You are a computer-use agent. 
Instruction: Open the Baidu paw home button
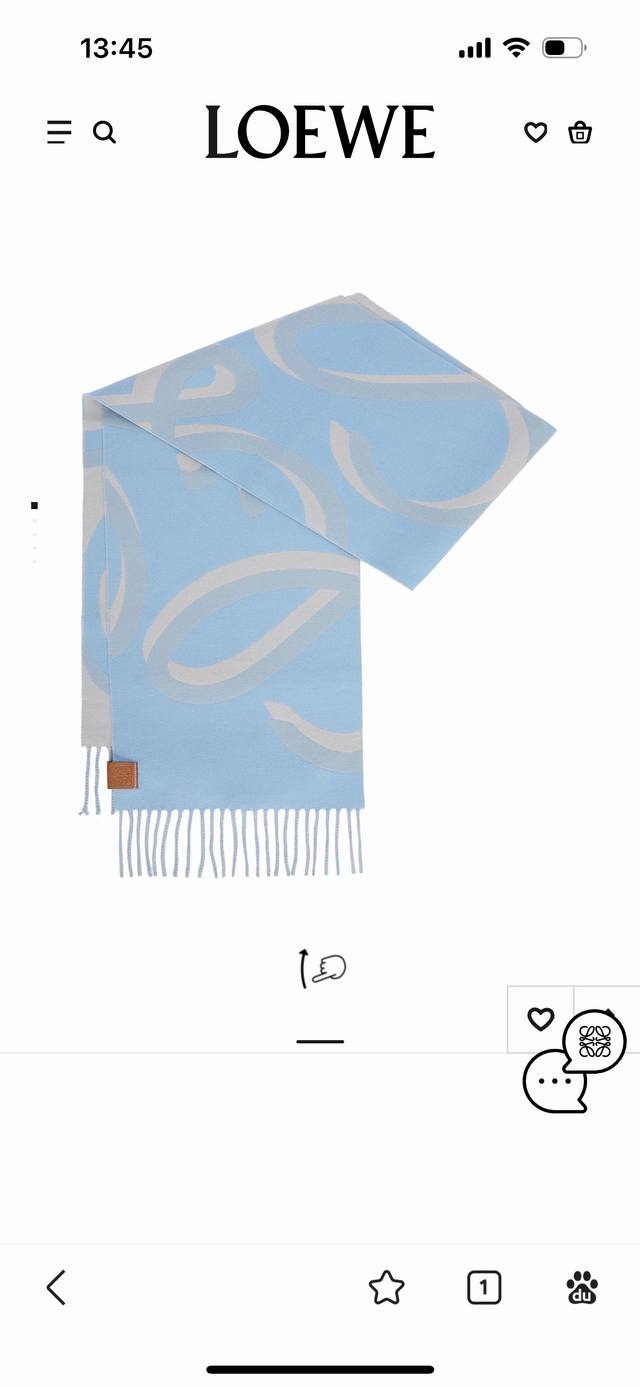pyautogui.click(x=583, y=1287)
